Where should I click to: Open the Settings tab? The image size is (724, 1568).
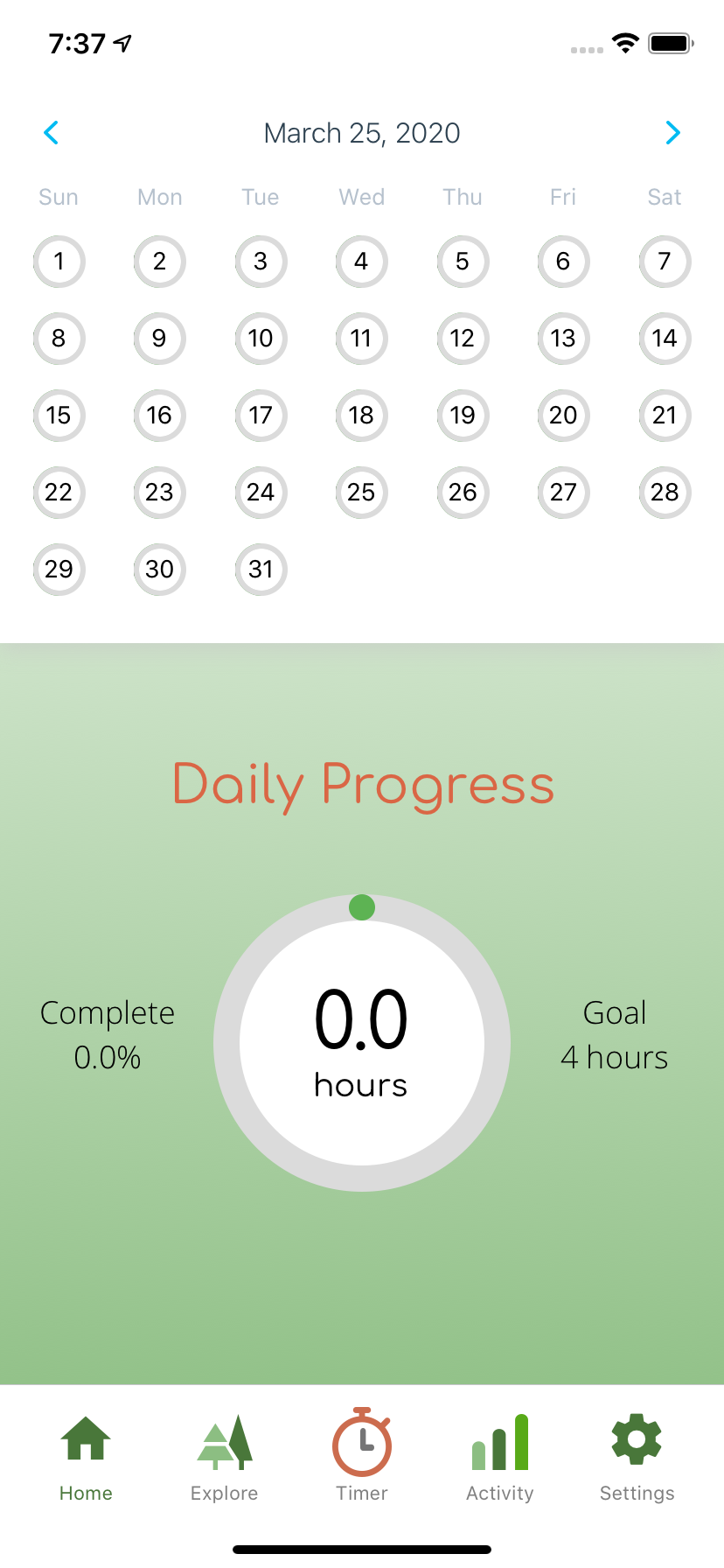(x=637, y=1459)
